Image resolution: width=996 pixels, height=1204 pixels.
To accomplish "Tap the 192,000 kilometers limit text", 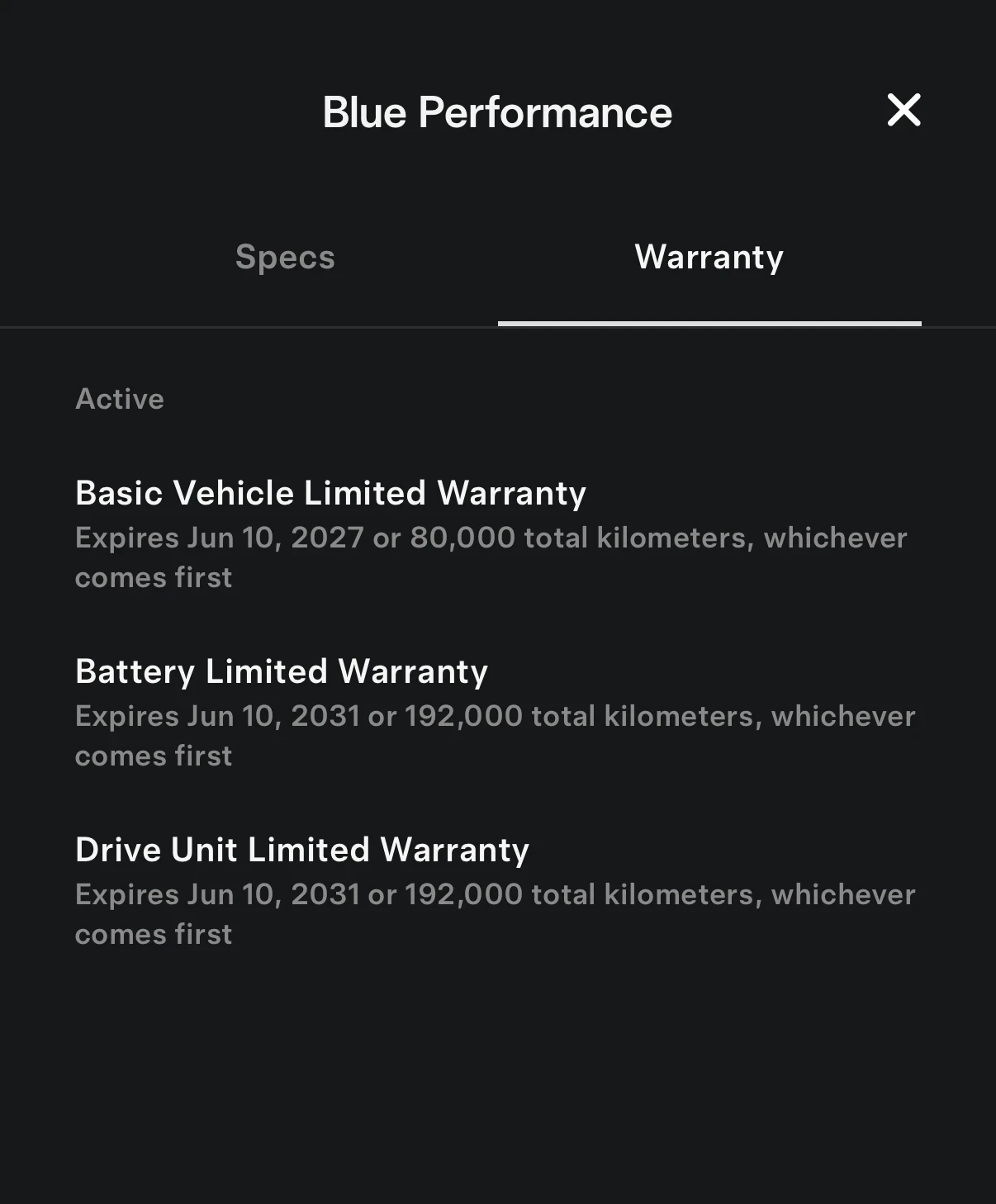I will pos(462,715).
